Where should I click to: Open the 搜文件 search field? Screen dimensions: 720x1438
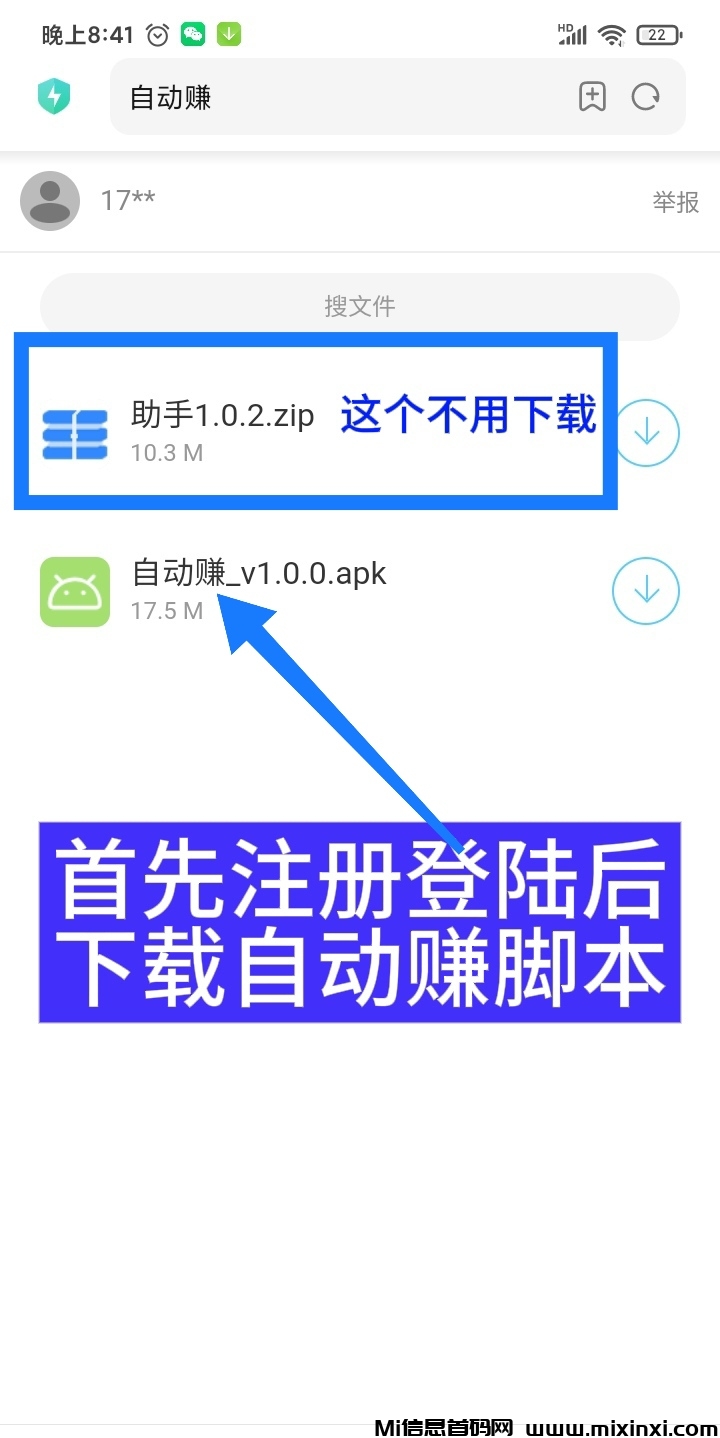pyautogui.click(x=360, y=306)
